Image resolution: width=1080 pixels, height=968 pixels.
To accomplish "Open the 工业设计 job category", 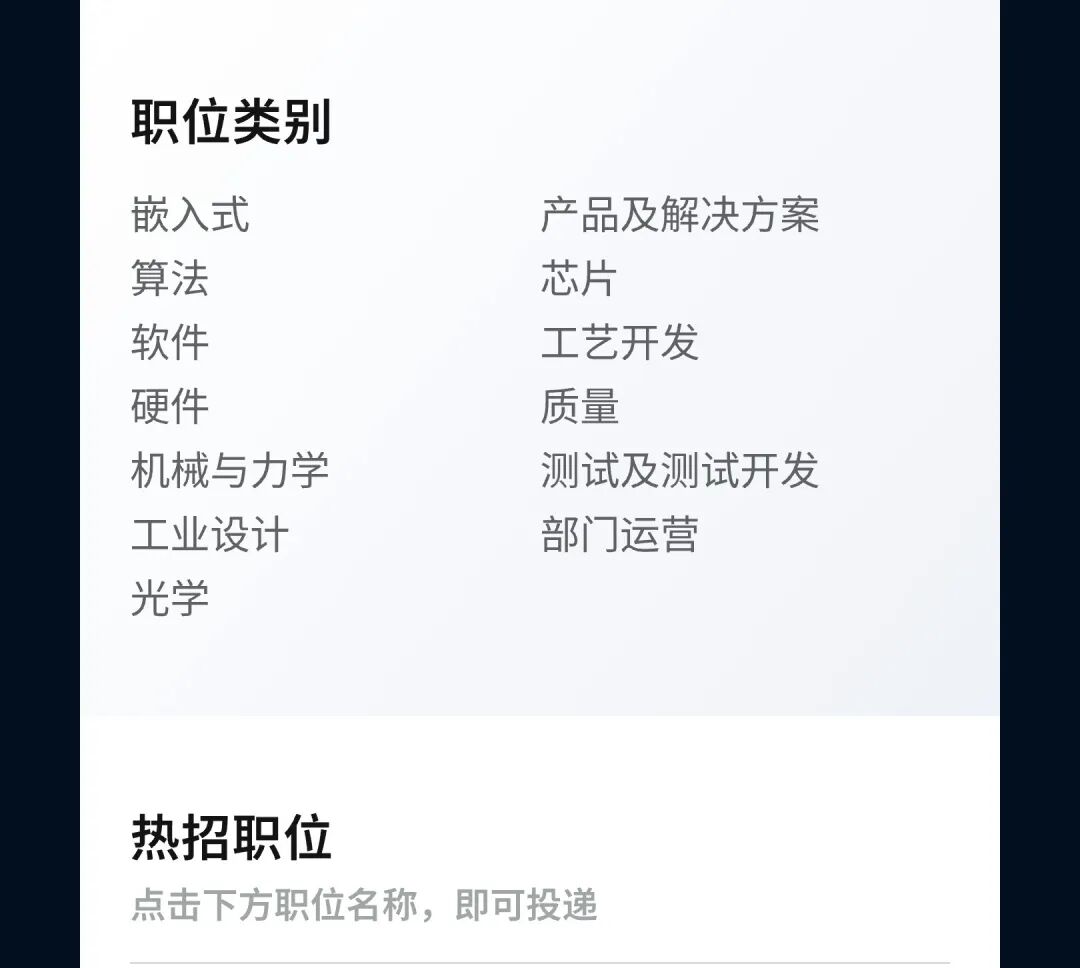I will pyautogui.click(x=210, y=535).
